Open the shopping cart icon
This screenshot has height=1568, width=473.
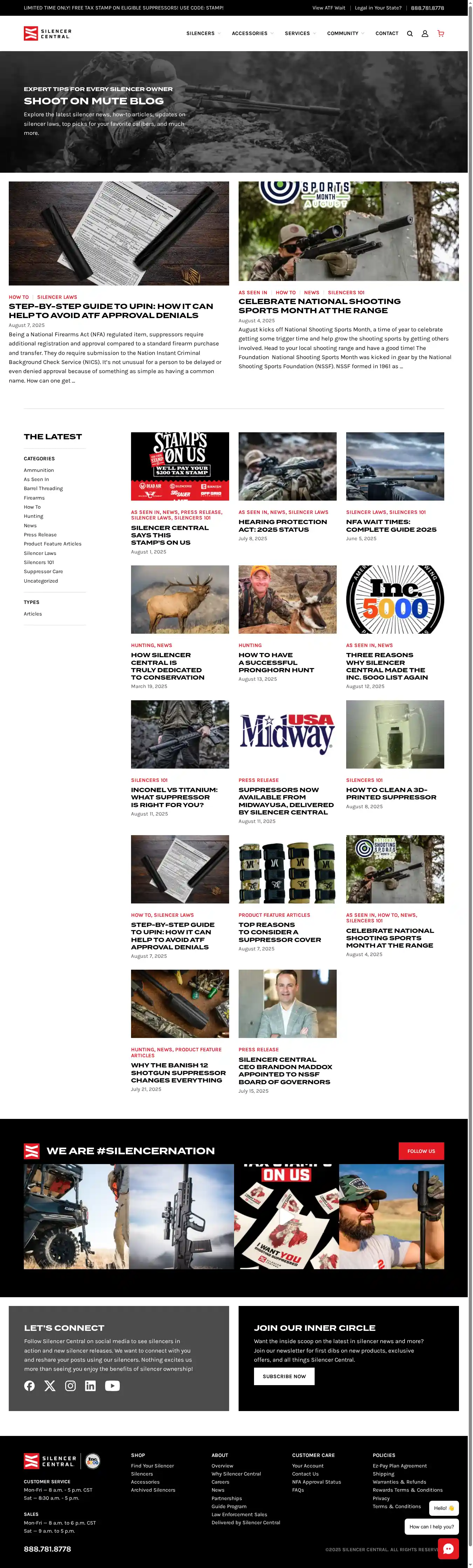pos(441,34)
